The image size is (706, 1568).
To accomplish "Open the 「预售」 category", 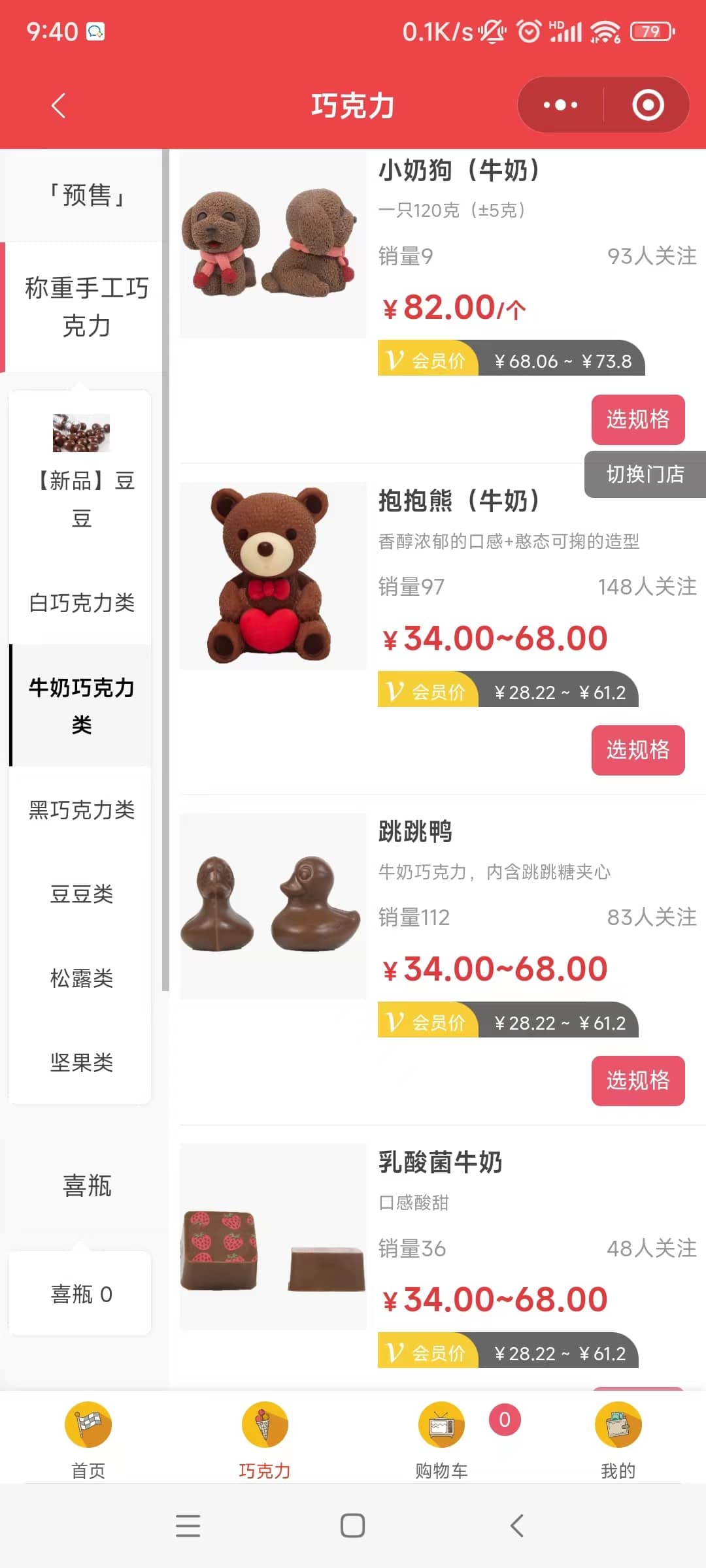I will point(86,195).
